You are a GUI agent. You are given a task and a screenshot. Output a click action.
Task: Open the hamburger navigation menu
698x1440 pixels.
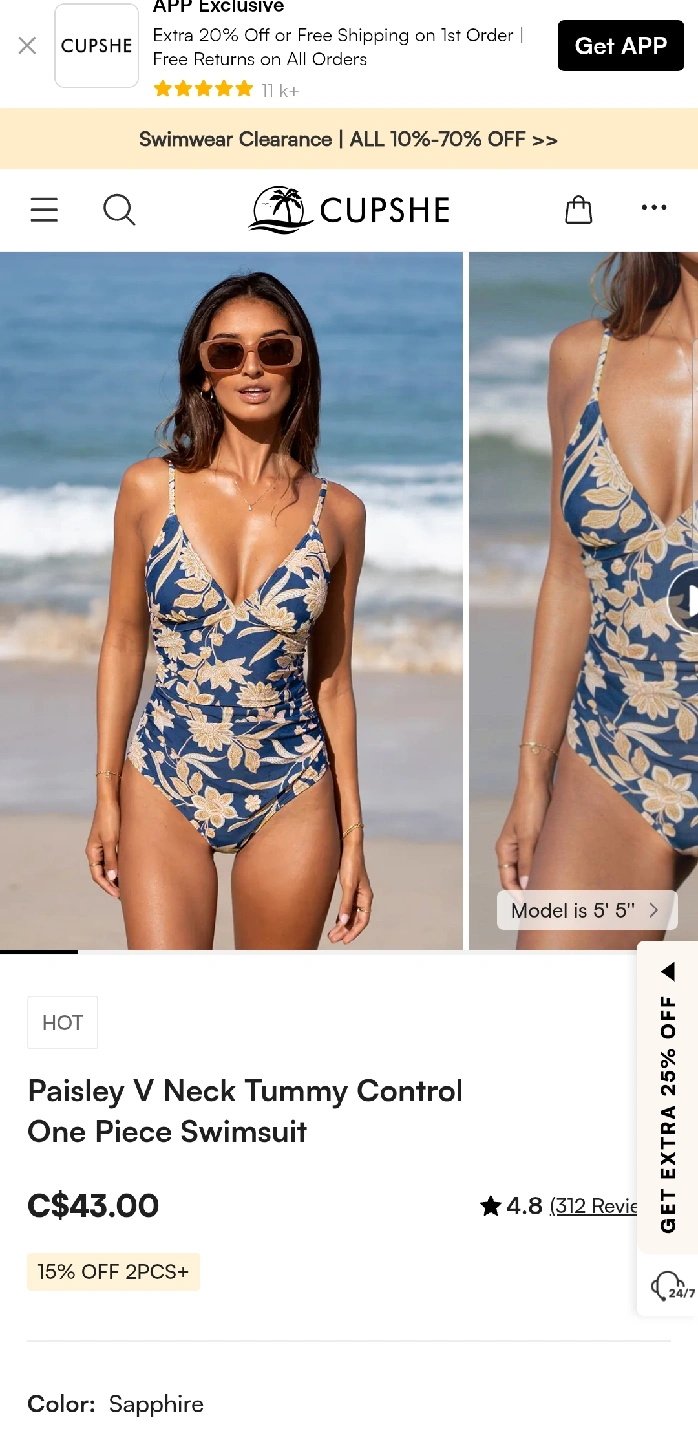[44, 210]
